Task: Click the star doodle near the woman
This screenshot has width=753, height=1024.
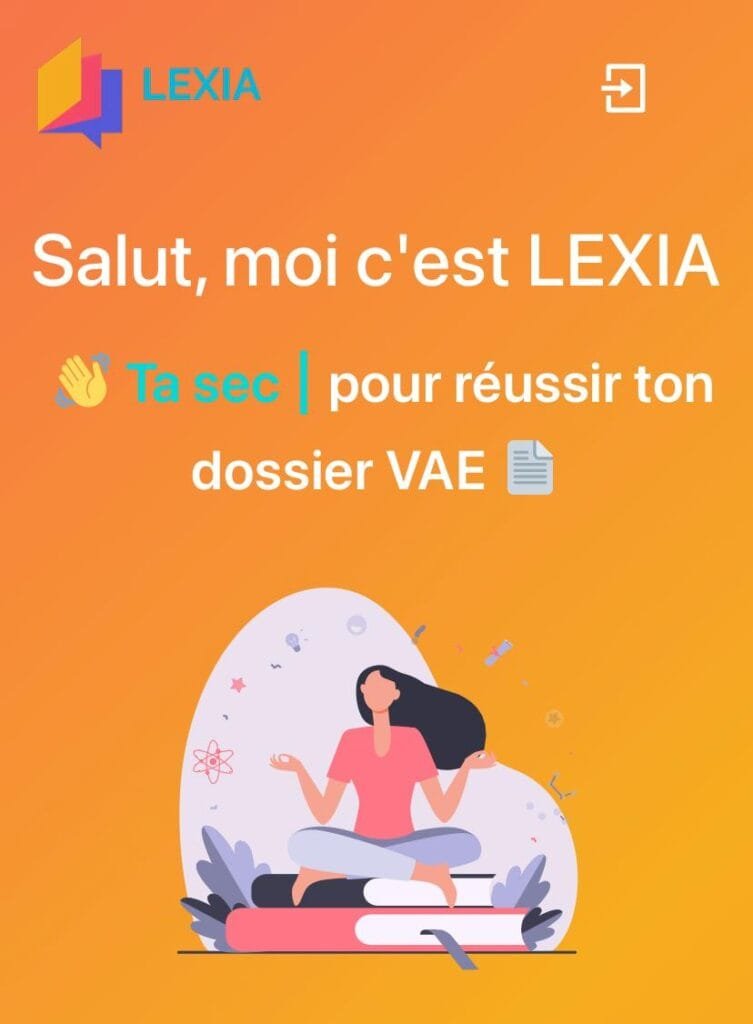Action: 236,686
